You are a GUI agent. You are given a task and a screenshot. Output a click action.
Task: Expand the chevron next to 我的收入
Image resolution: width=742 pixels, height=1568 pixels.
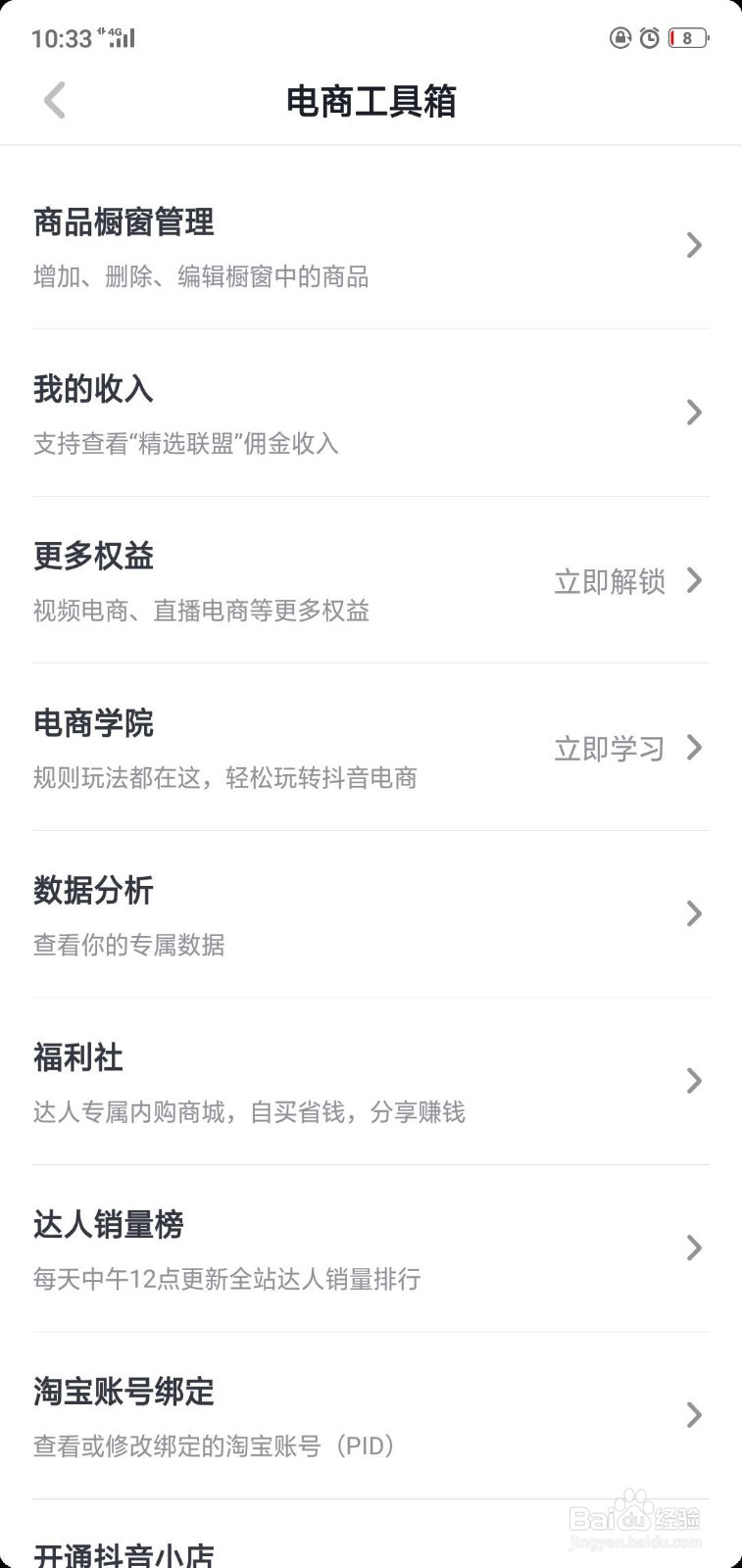click(695, 413)
